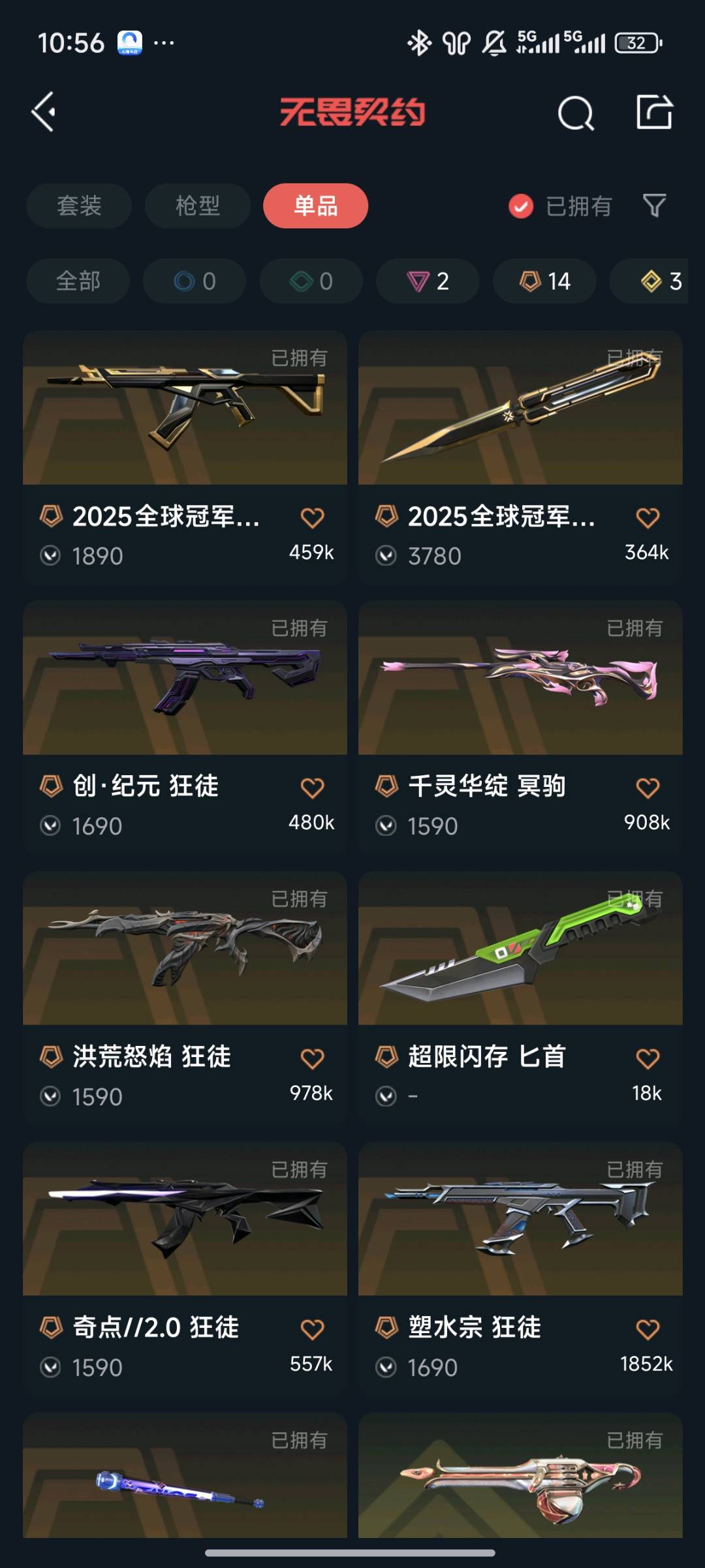
Task: Switch to the 枪型 tab
Action: tap(197, 206)
